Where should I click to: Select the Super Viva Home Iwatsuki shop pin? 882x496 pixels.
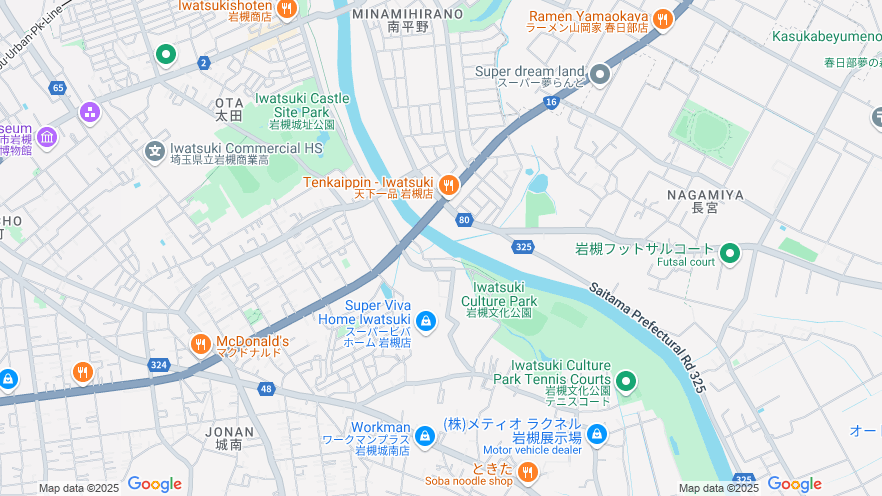tap(425, 321)
